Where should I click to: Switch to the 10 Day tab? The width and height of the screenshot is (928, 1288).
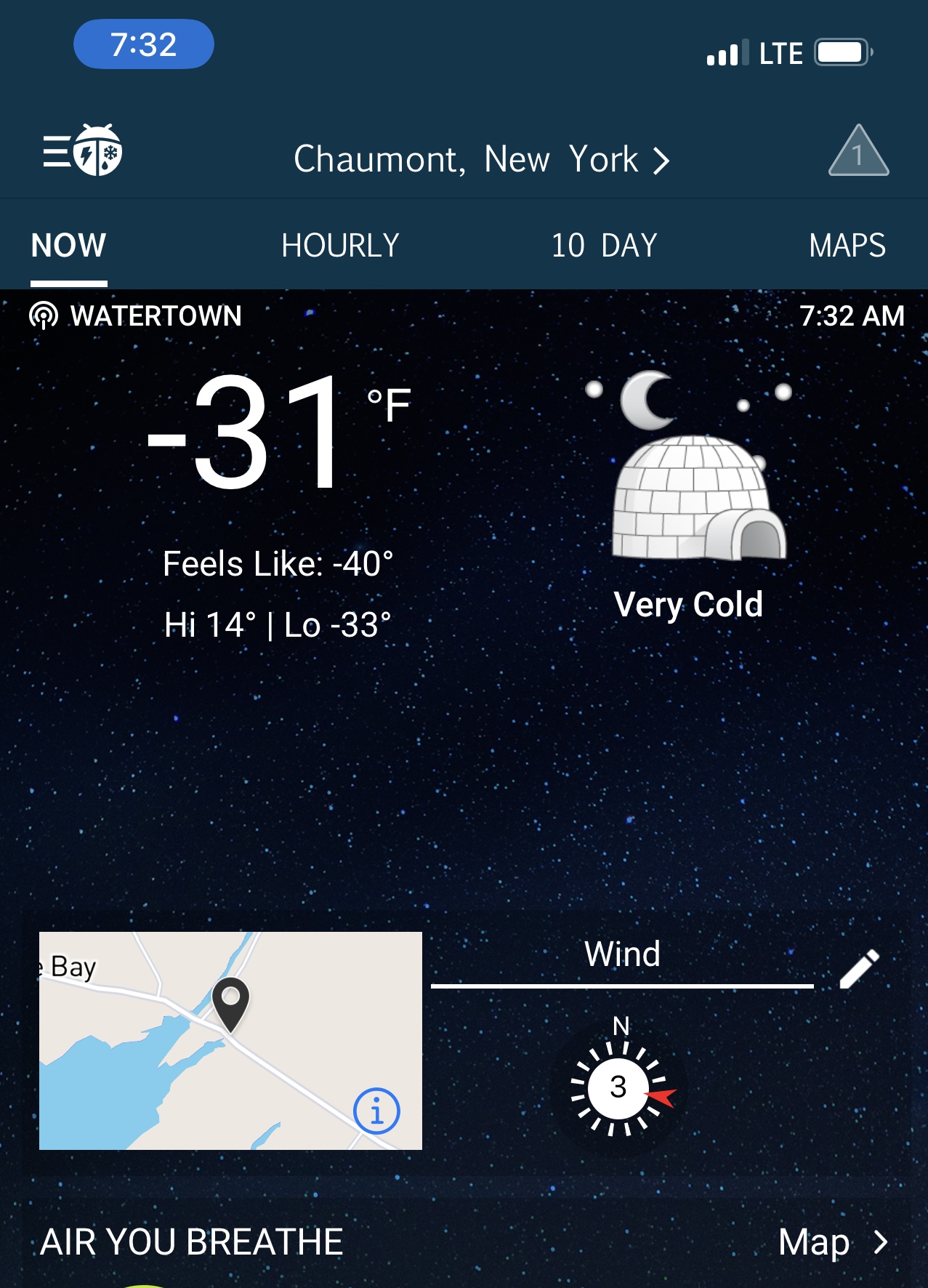(604, 246)
